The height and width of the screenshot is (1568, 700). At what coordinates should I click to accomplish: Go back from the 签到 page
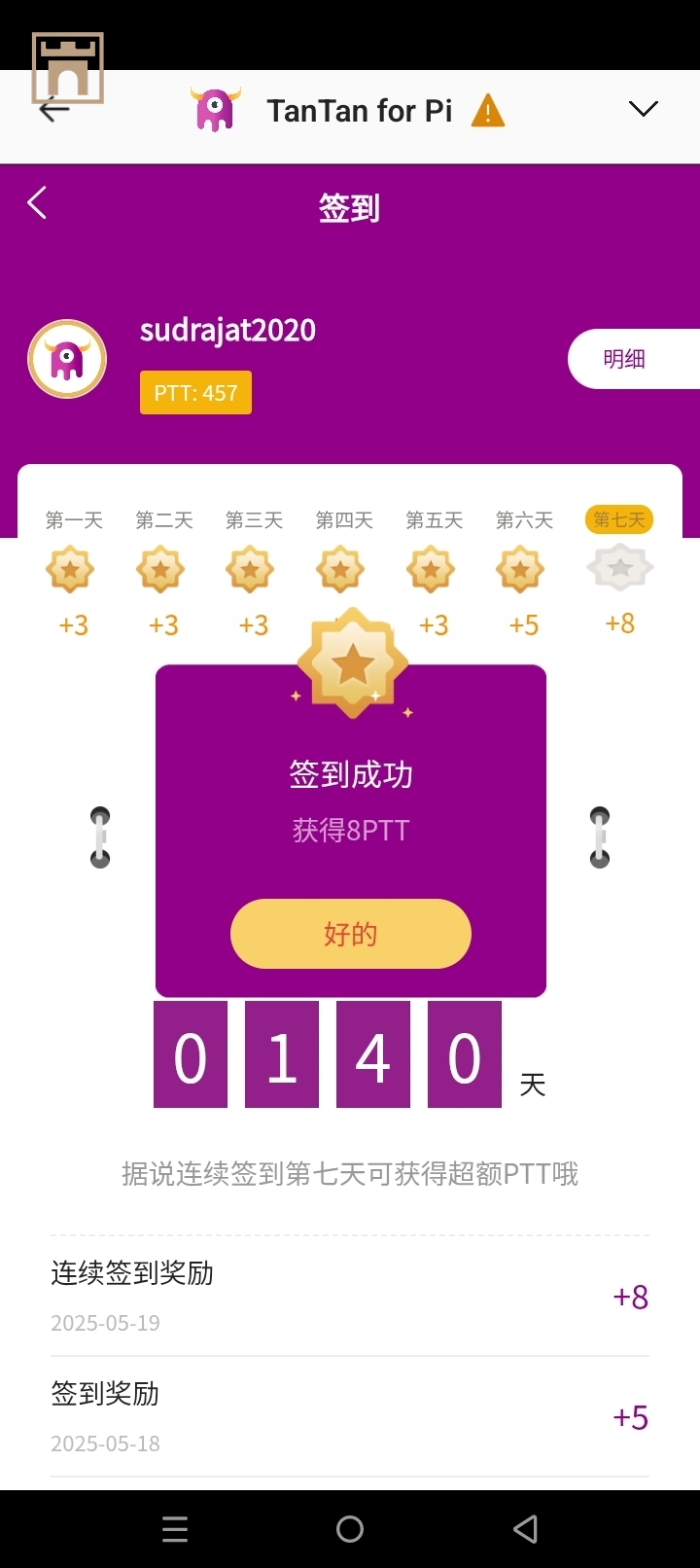click(x=37, y=203)
